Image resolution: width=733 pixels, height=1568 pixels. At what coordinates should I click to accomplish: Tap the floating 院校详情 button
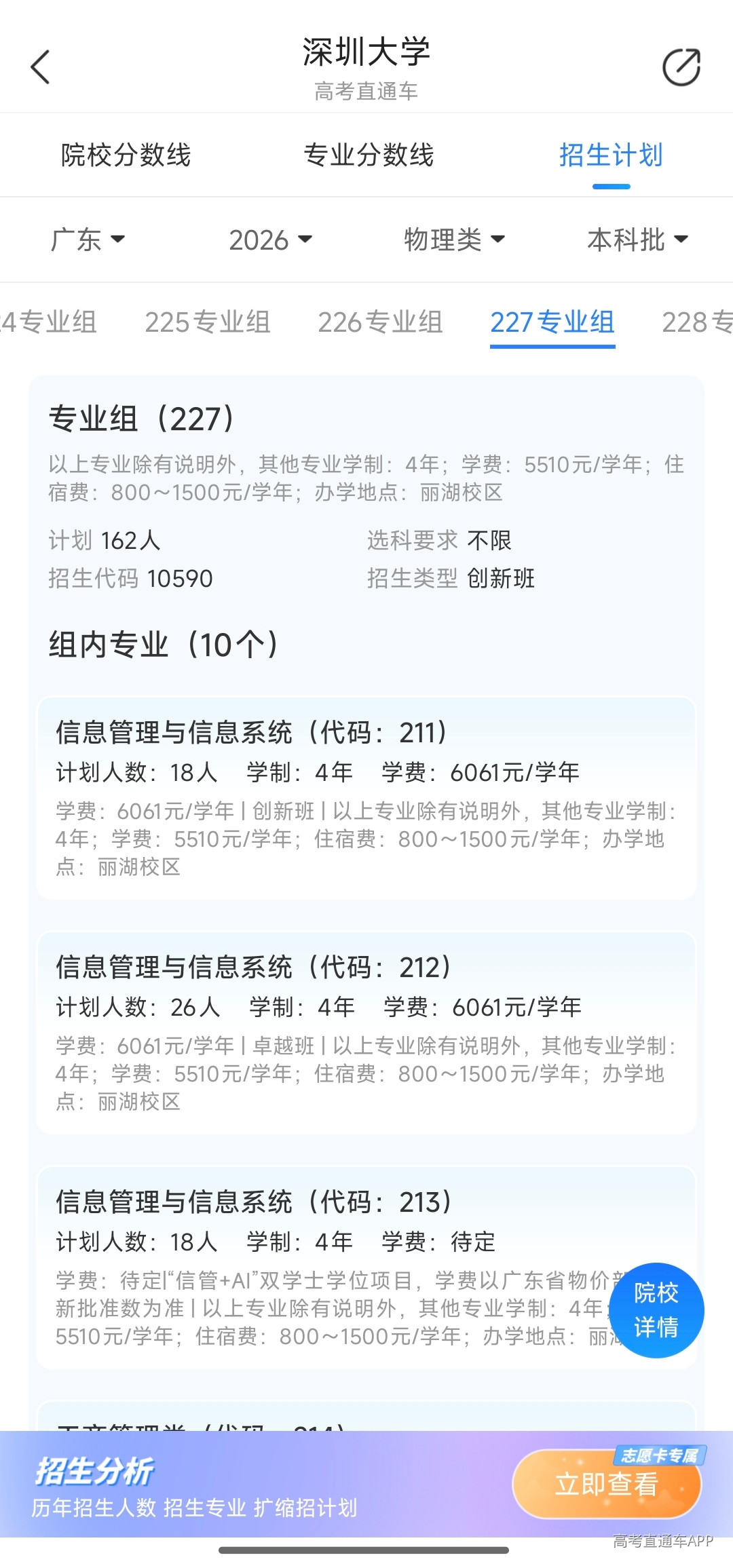point(656,1310)
